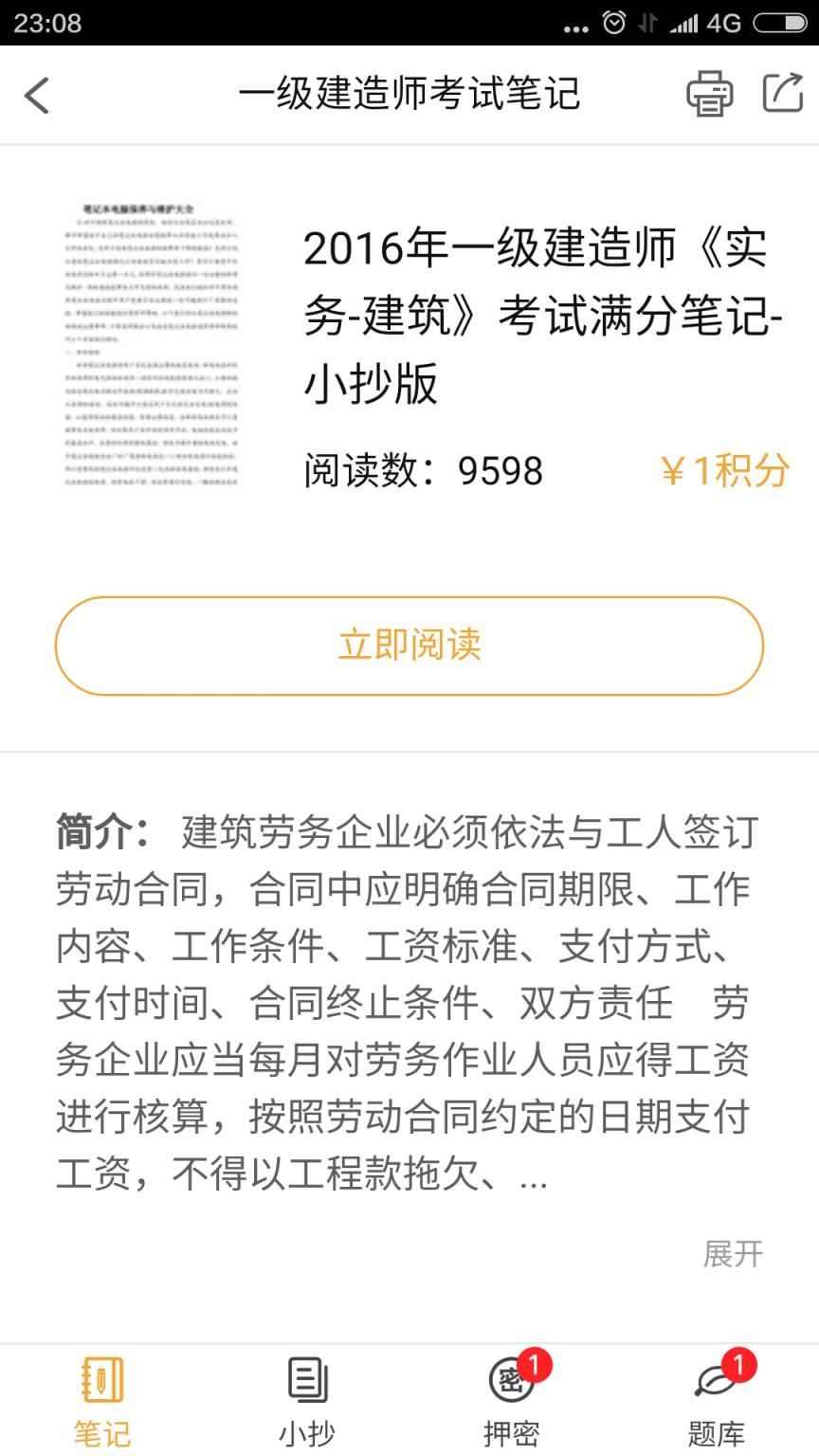819x1456 pixels.
Task: Switch to the 押密 tab
Action: (x=510, y=1433)
